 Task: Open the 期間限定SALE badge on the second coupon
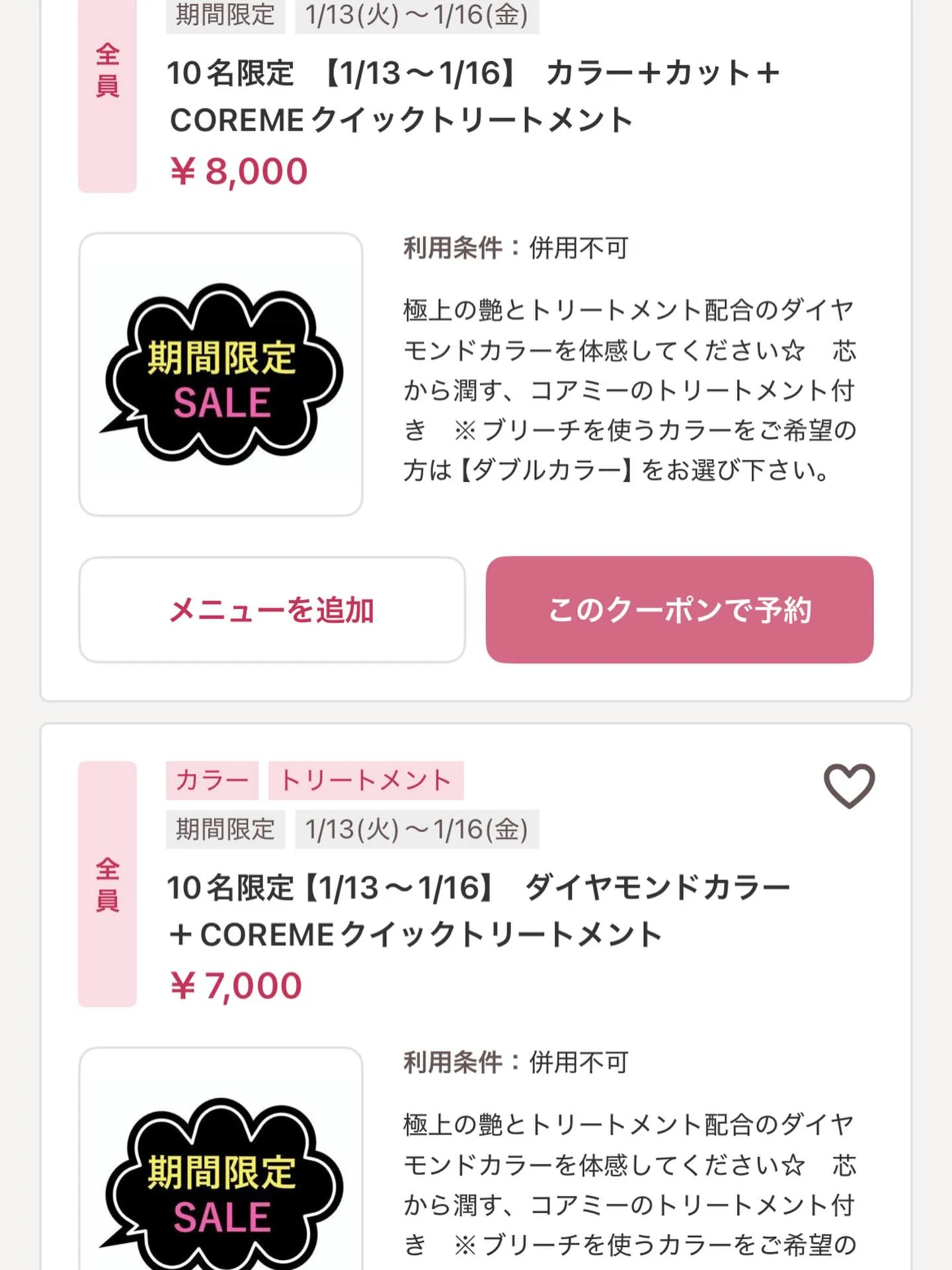click(x=221, y=1184)
